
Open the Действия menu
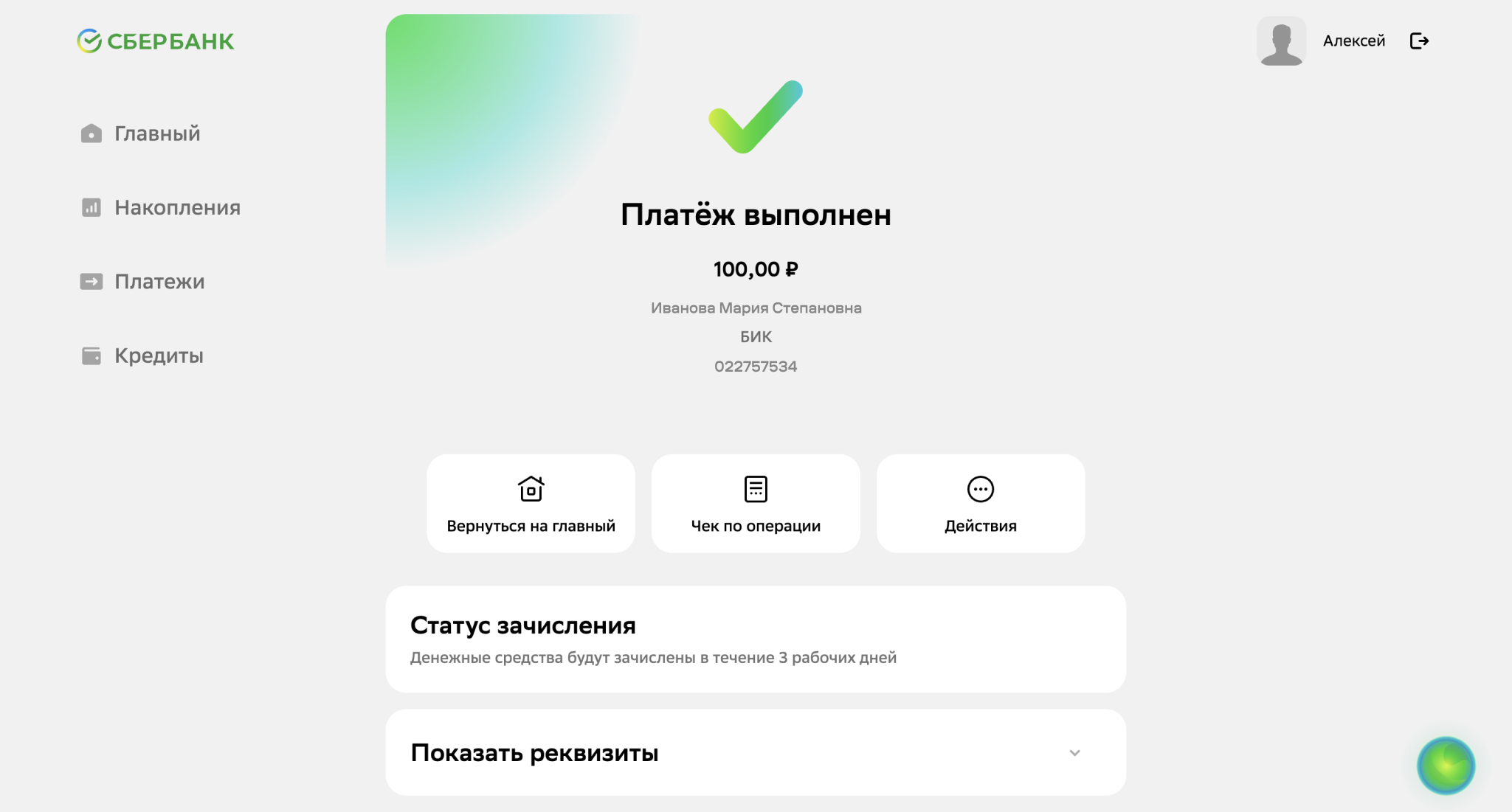tap(980, 504)
